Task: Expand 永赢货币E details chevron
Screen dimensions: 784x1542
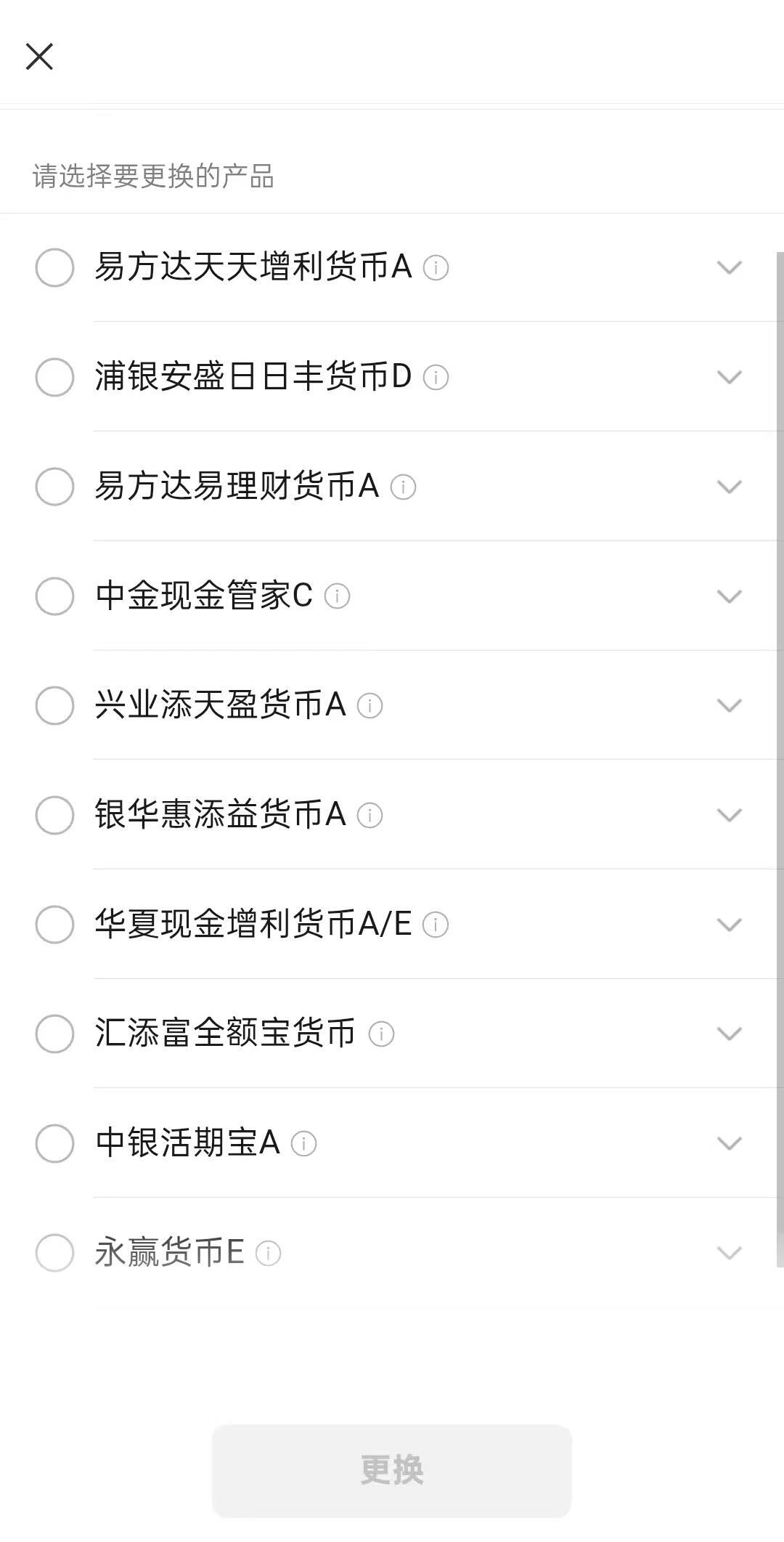Action: pyautogui.click(x=729, y=1253)
